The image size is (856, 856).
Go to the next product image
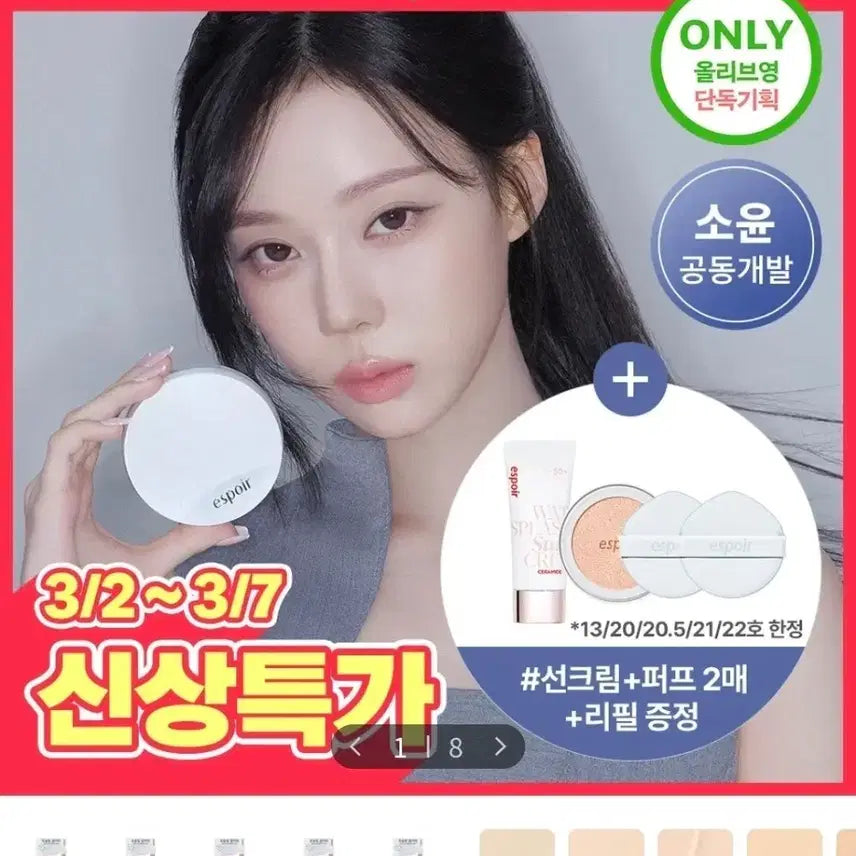(501, 747)
